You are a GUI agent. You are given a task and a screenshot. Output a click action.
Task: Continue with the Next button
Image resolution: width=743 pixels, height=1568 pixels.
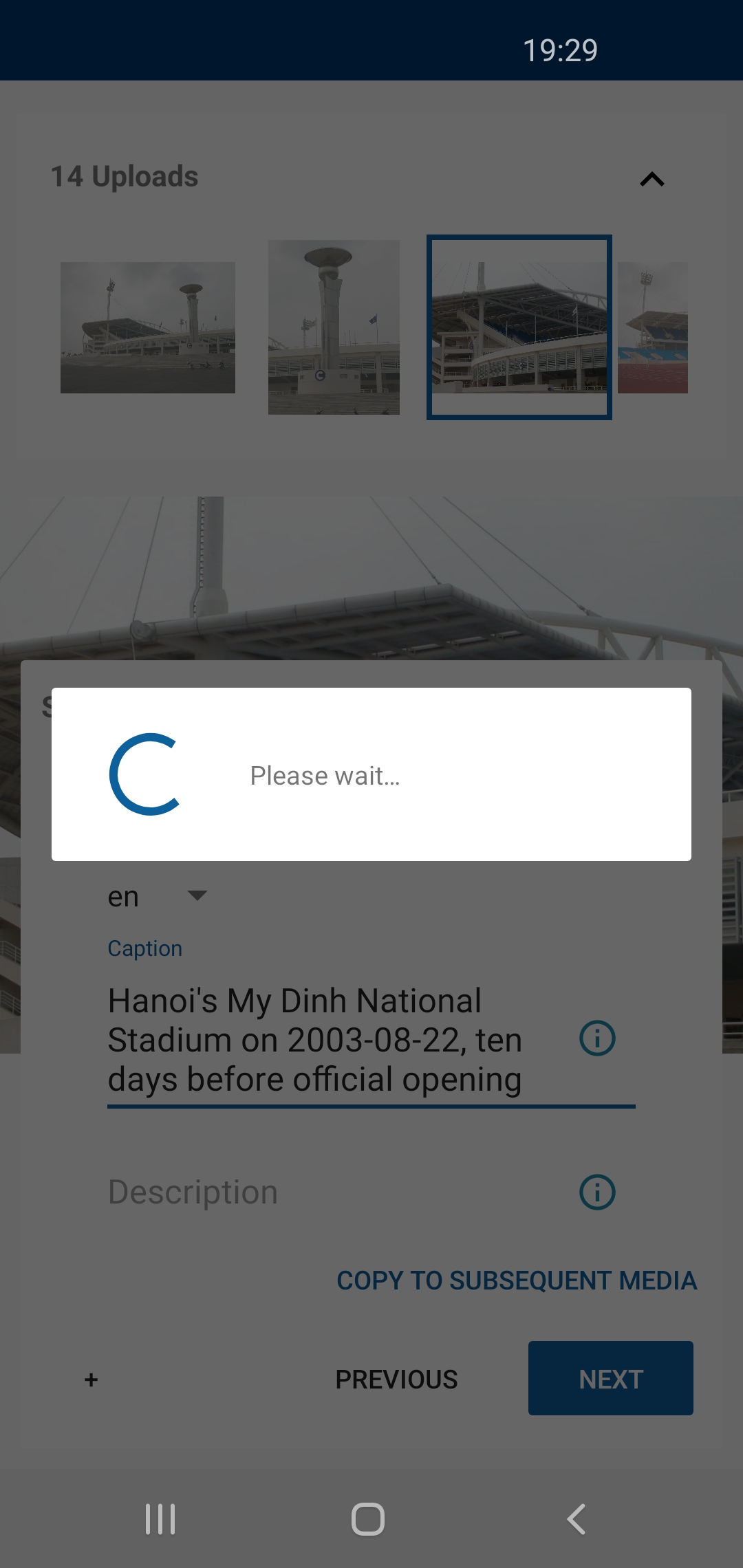tap(610, 1378)
